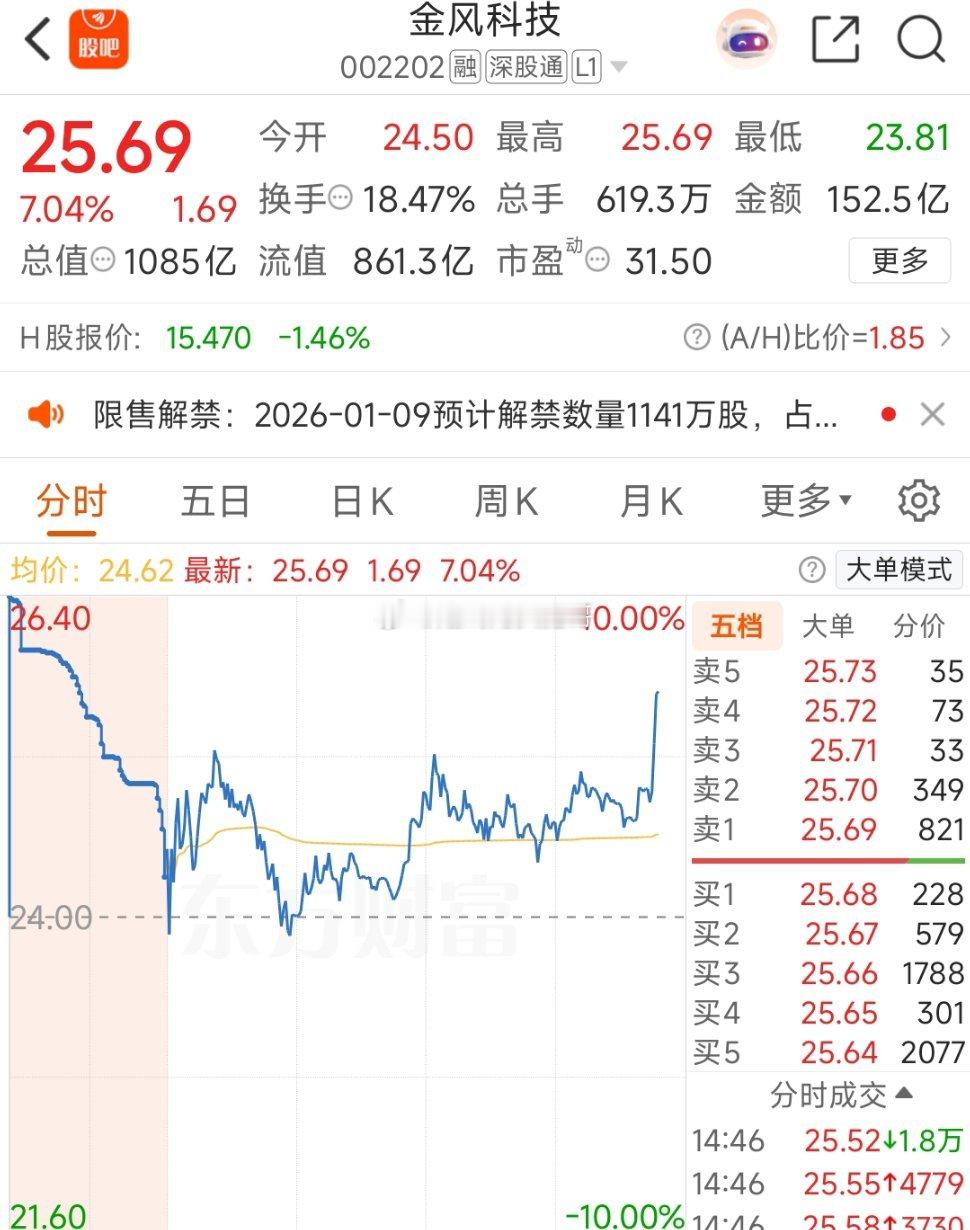Click the info circle next to 换手
The width and height of the screenshot is (970, 1230).
click(337, 199)
